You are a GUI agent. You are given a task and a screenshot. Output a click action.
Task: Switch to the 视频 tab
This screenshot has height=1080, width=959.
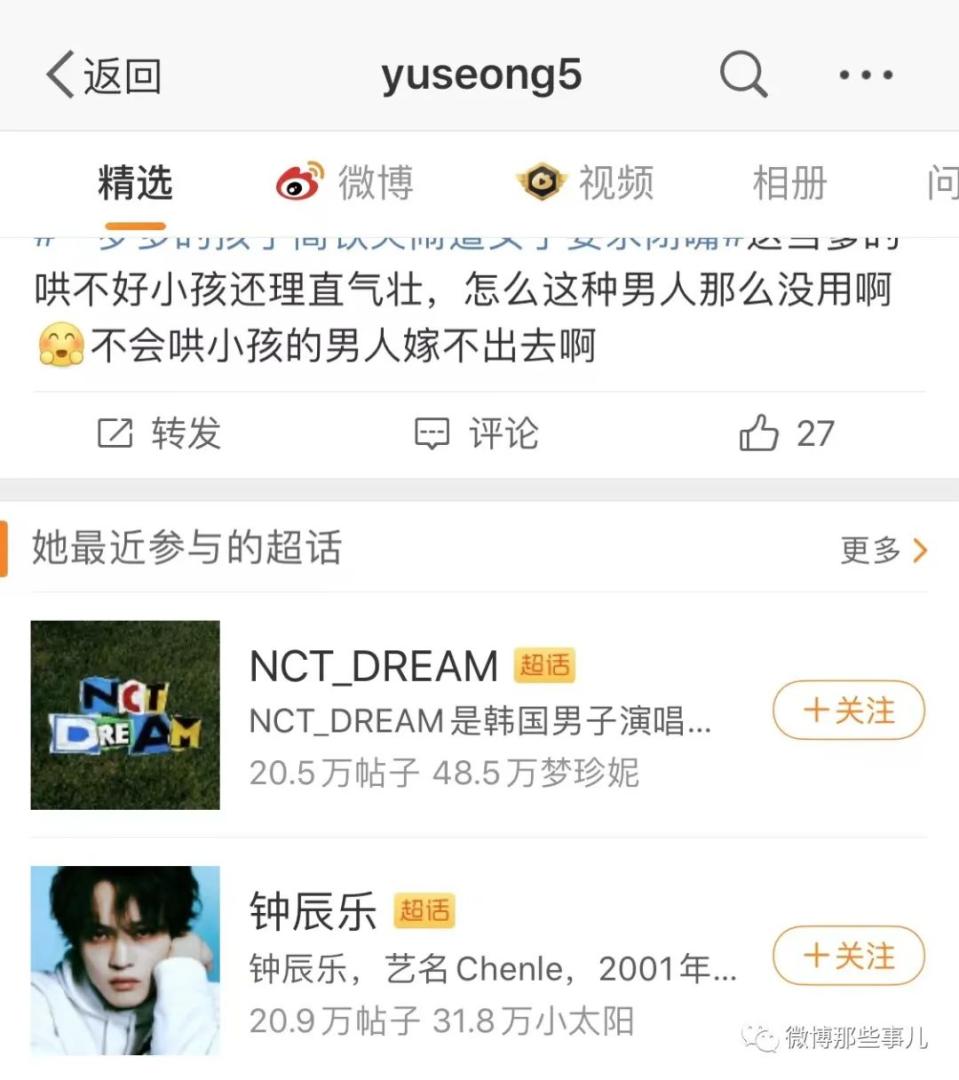(585, 184)
